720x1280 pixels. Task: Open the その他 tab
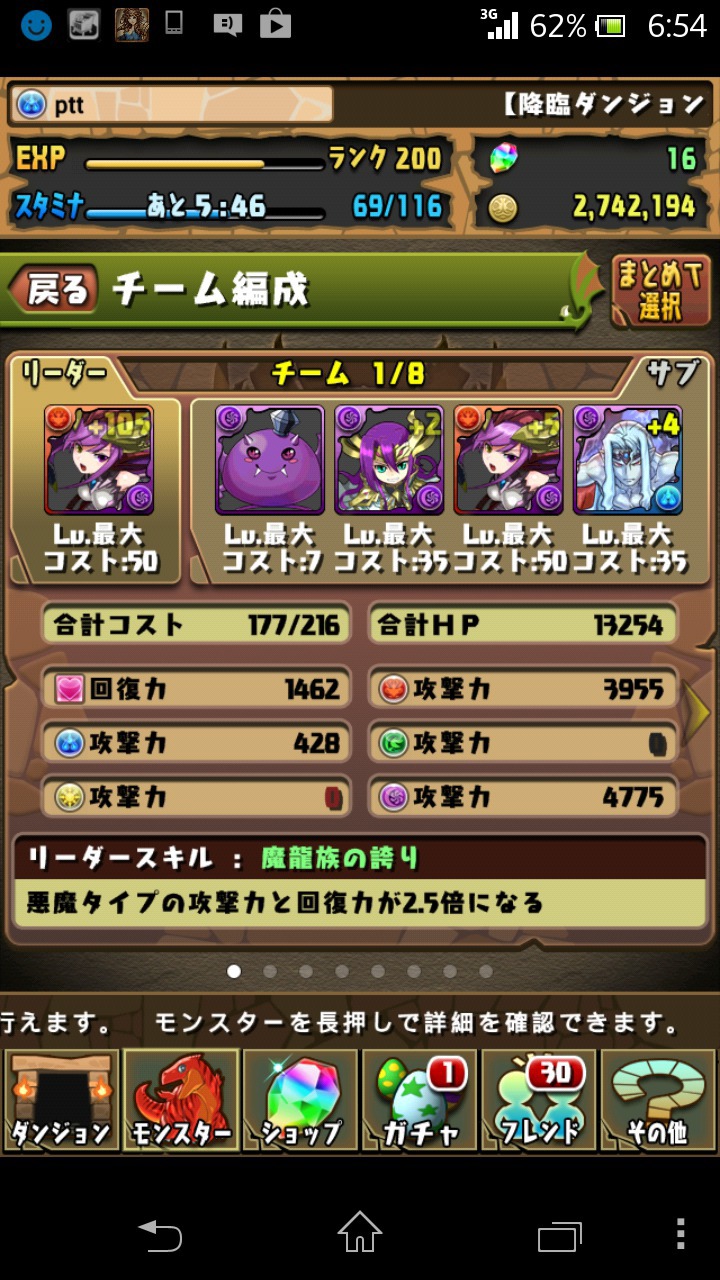click(x=658, y=1100)
